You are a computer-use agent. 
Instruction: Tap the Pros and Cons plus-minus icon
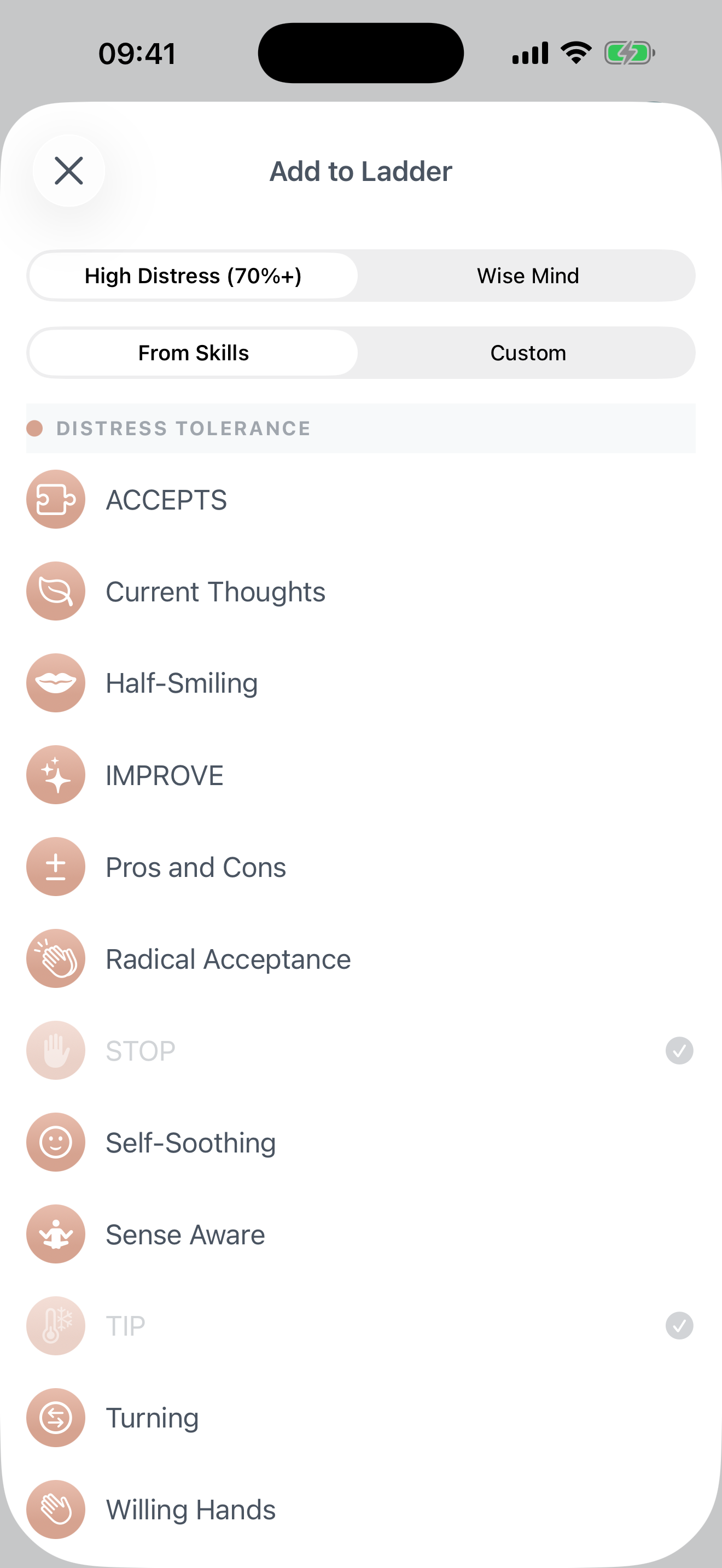(x=55, y=866)
